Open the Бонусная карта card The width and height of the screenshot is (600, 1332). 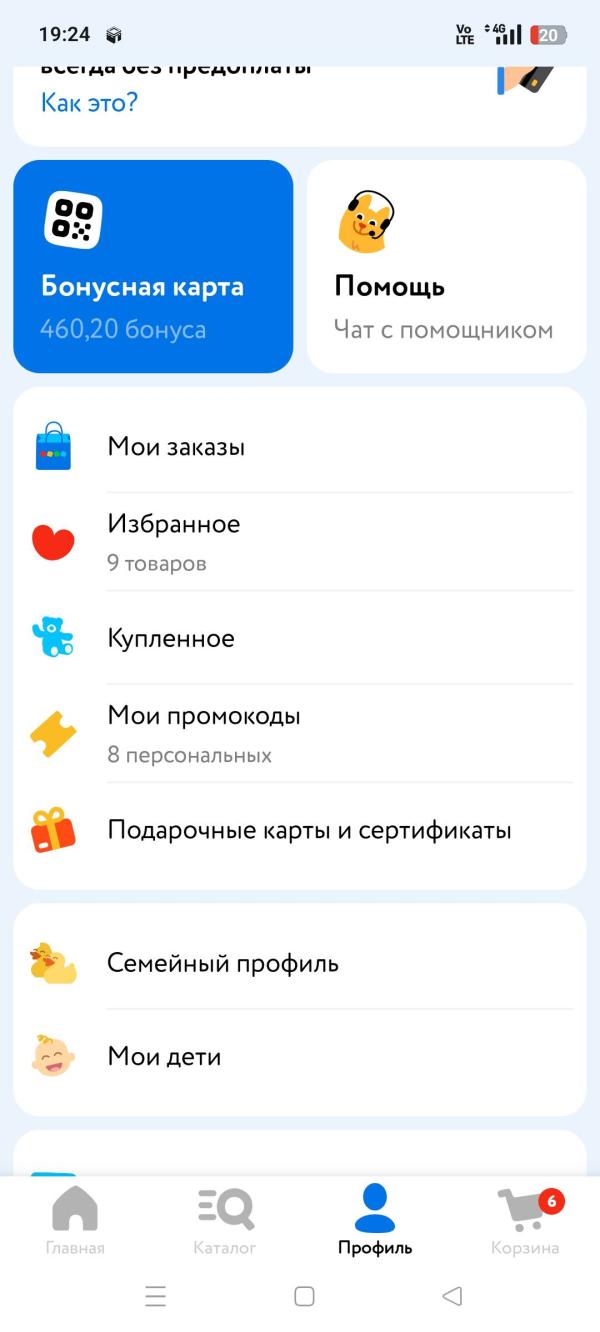pos(153,267)
